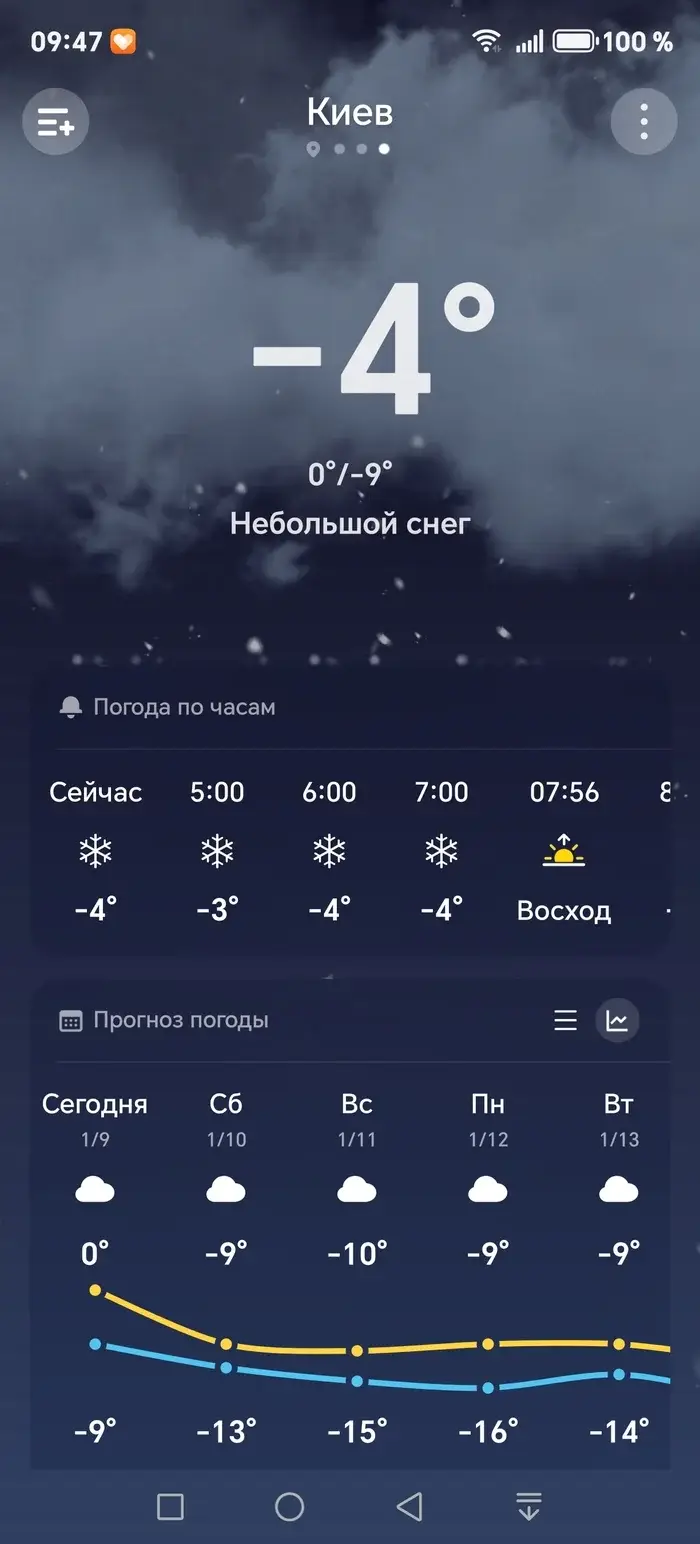Open Сб 1/10 daily forecast
This screenshot has height=1544, width=700.
click(x=226, y=1150)
